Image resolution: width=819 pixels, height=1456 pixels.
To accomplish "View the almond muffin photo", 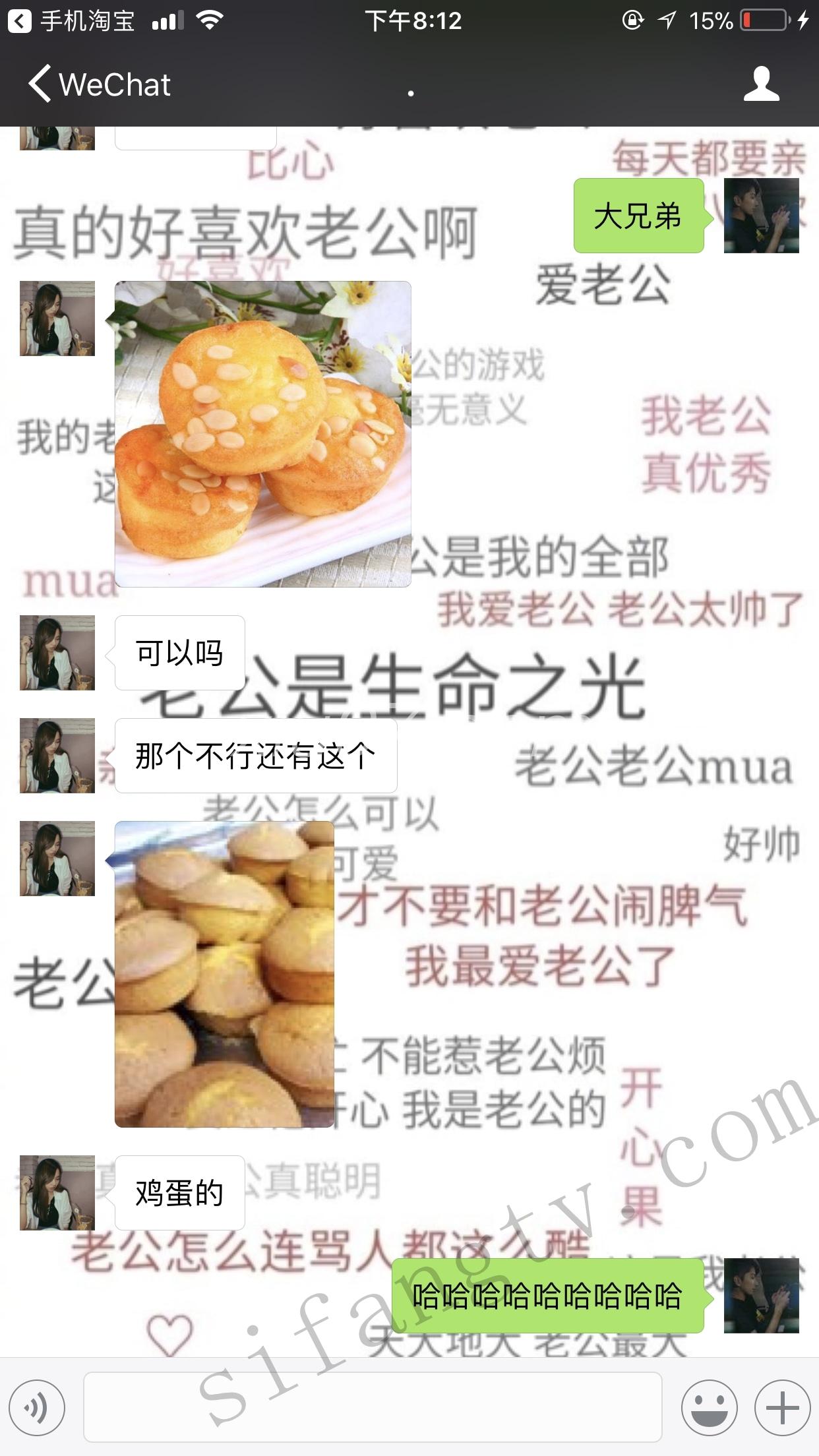I will (262, 434).
